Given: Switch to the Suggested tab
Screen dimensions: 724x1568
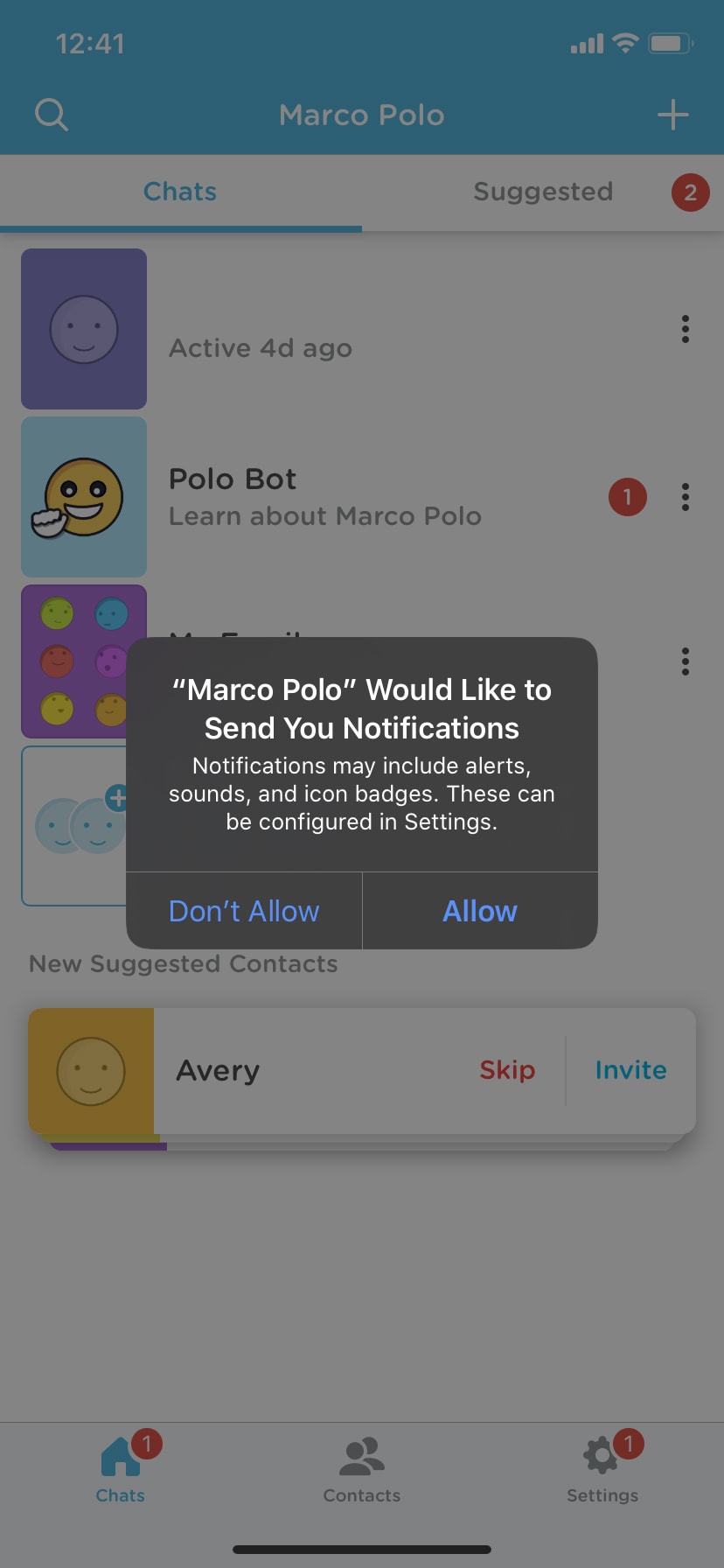Looking at the screenshot, I should tap(543, 192).
